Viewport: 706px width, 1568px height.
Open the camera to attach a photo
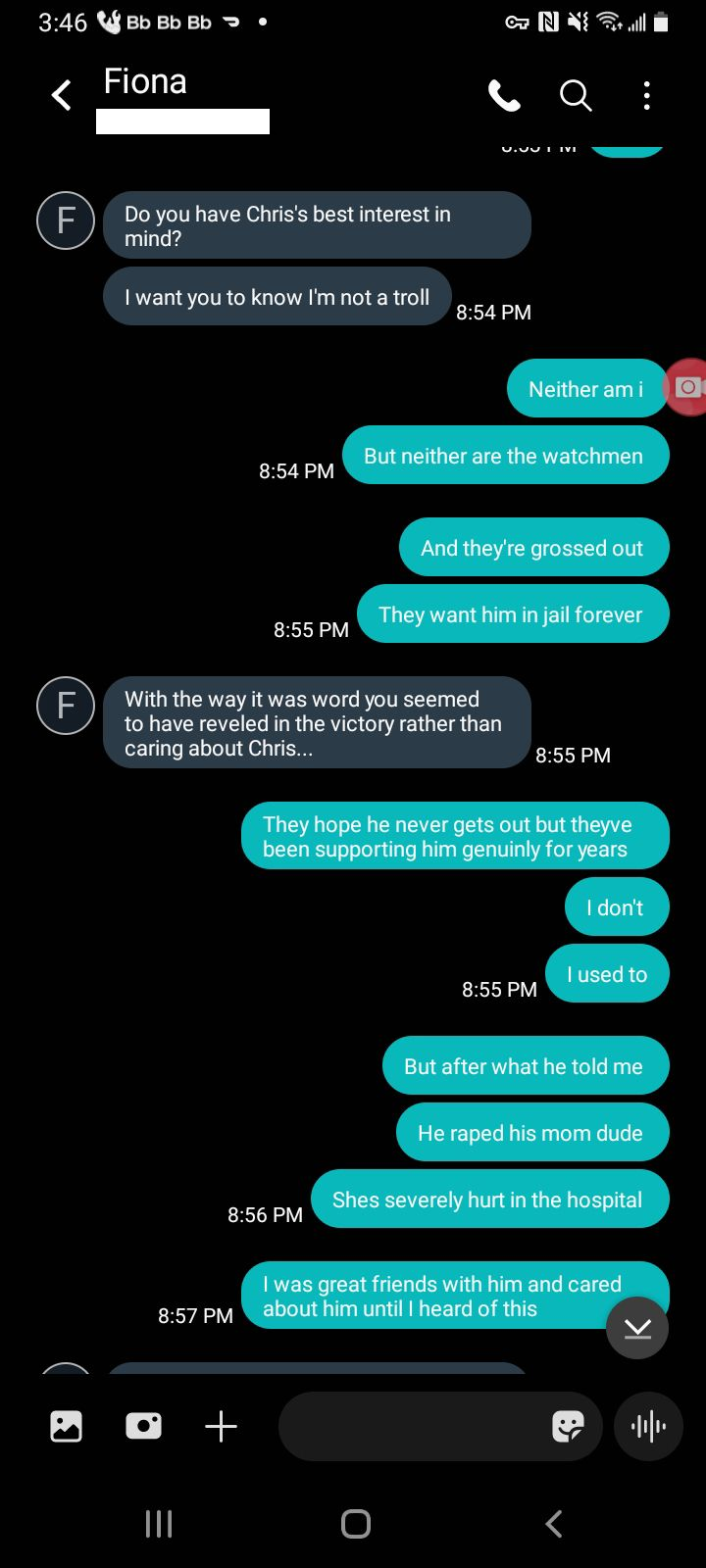coord(143,1426)
